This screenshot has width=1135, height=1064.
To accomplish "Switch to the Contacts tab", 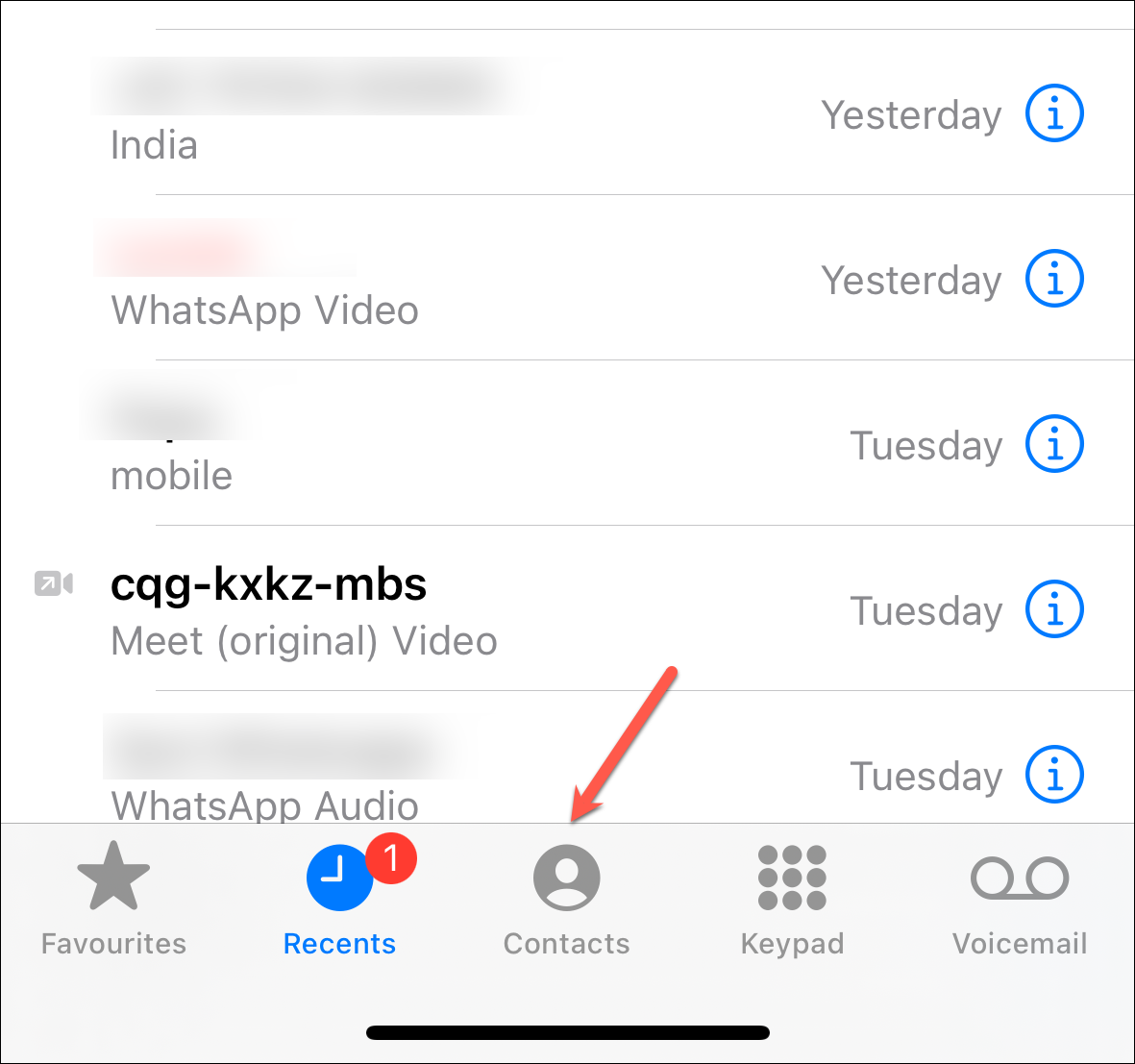I will point(567,899).
